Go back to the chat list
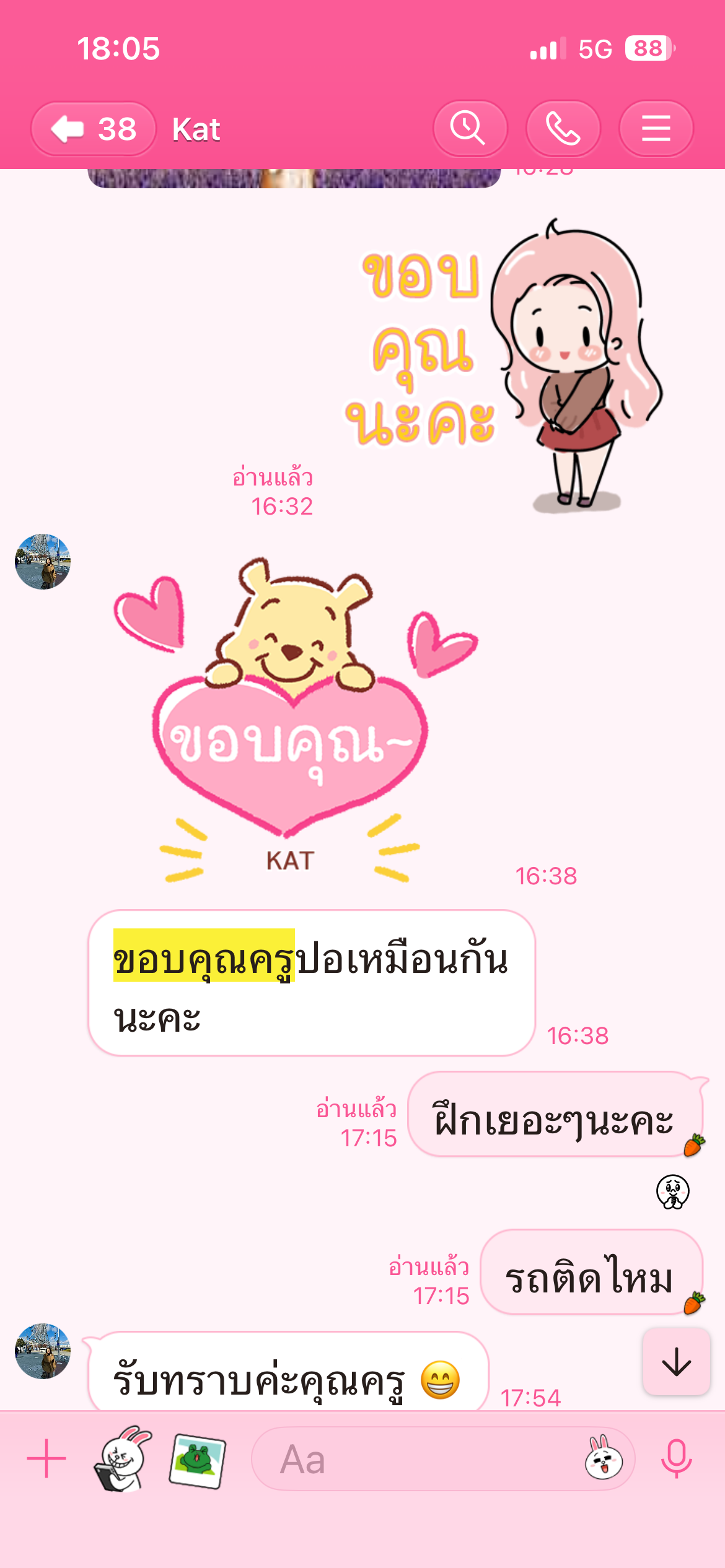 93,129
